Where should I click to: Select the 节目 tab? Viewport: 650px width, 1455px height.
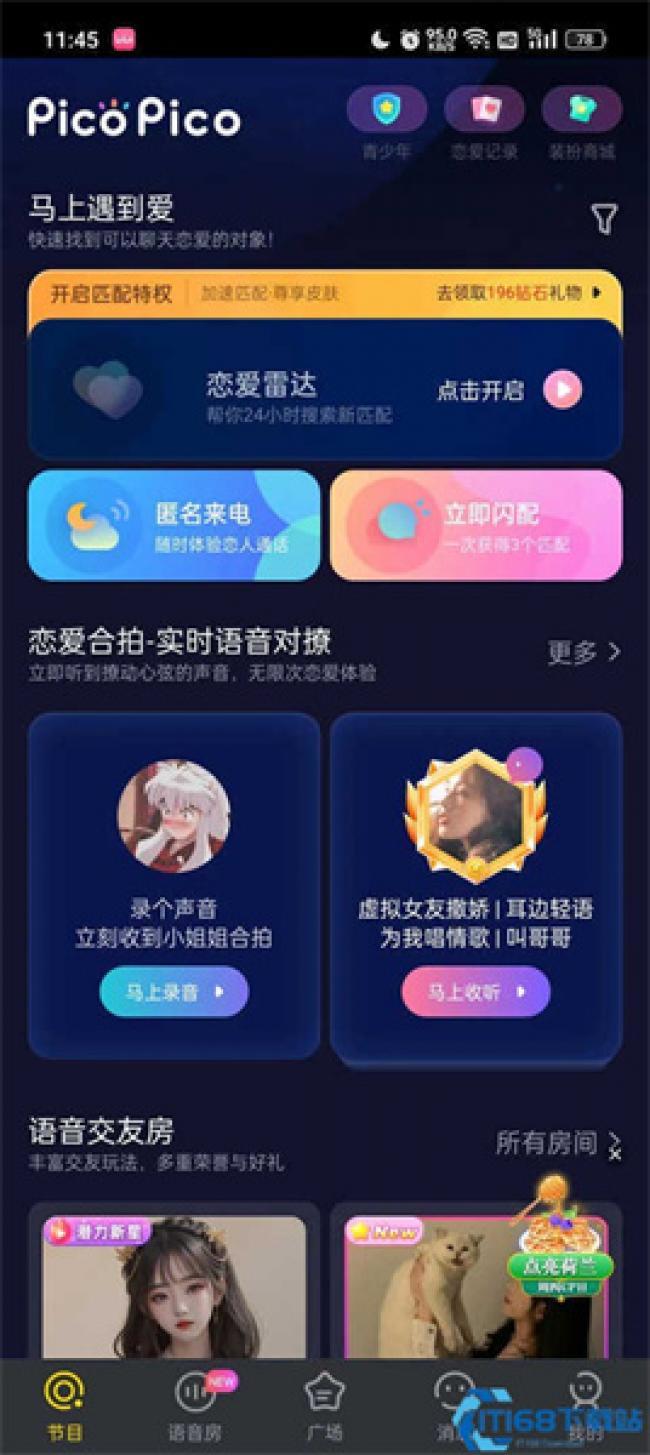65,1407
